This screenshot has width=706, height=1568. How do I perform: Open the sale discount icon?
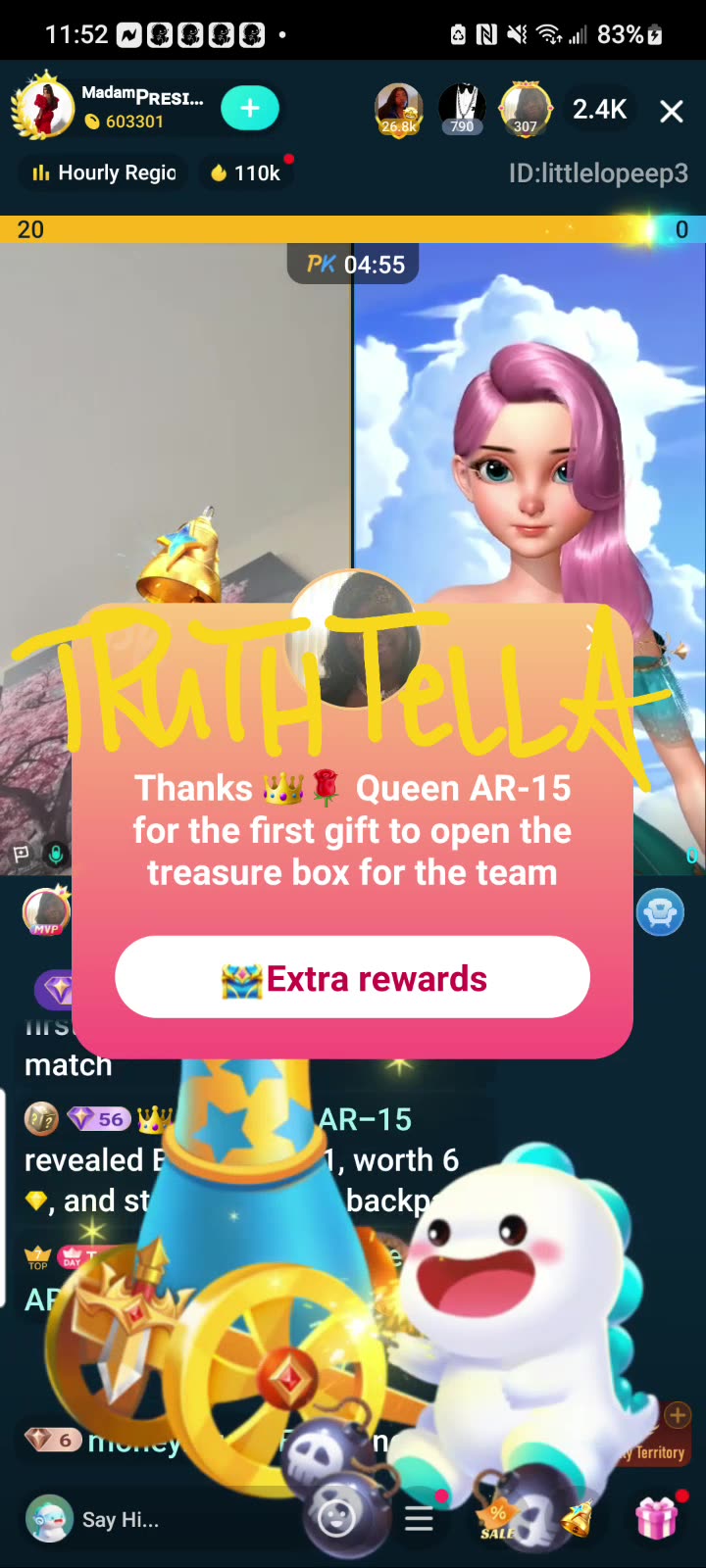pyautogui.click(x=498, y=1520)
